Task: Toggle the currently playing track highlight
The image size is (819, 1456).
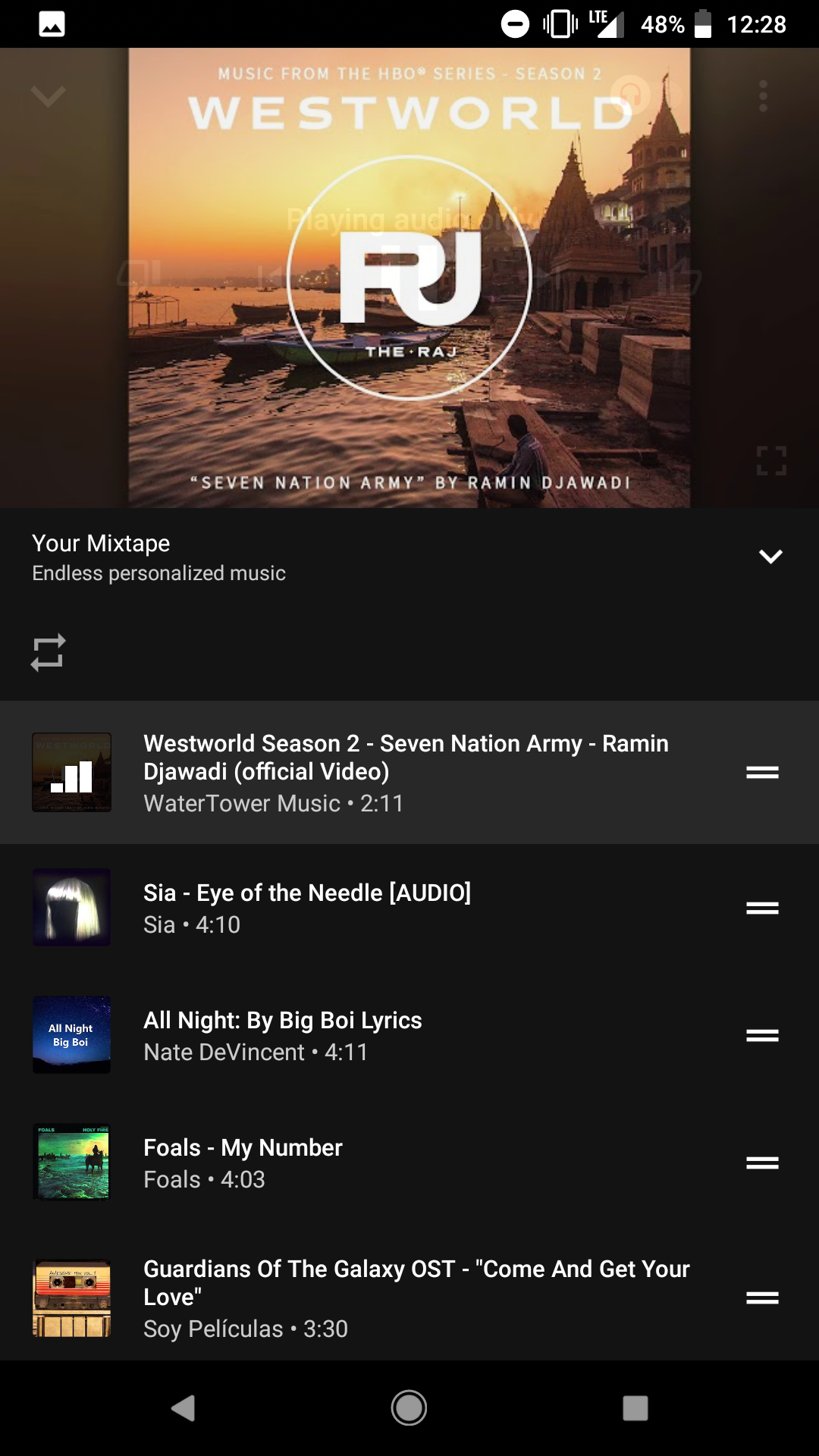Action: pos(409,772)
